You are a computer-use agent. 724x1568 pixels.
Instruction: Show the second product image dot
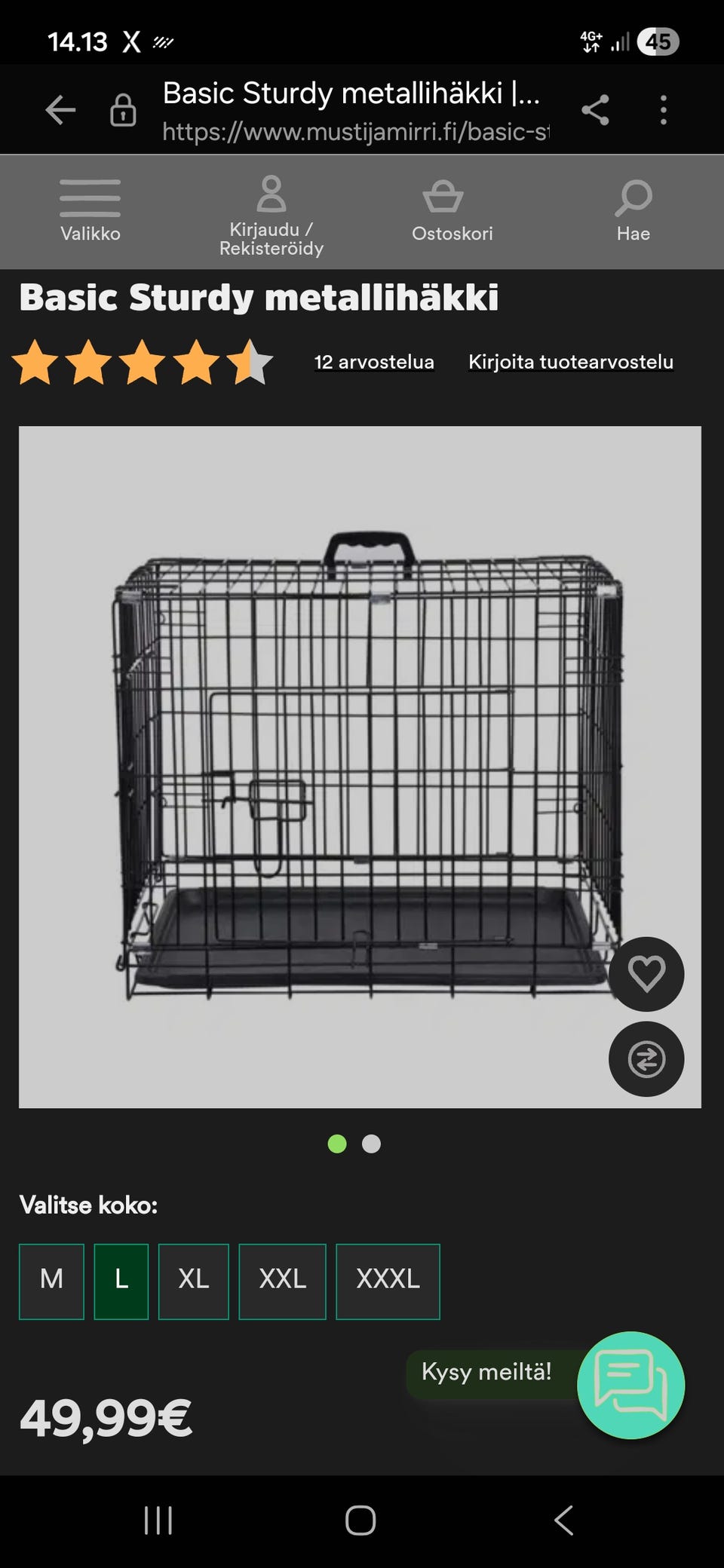(x=371, y=1144)
